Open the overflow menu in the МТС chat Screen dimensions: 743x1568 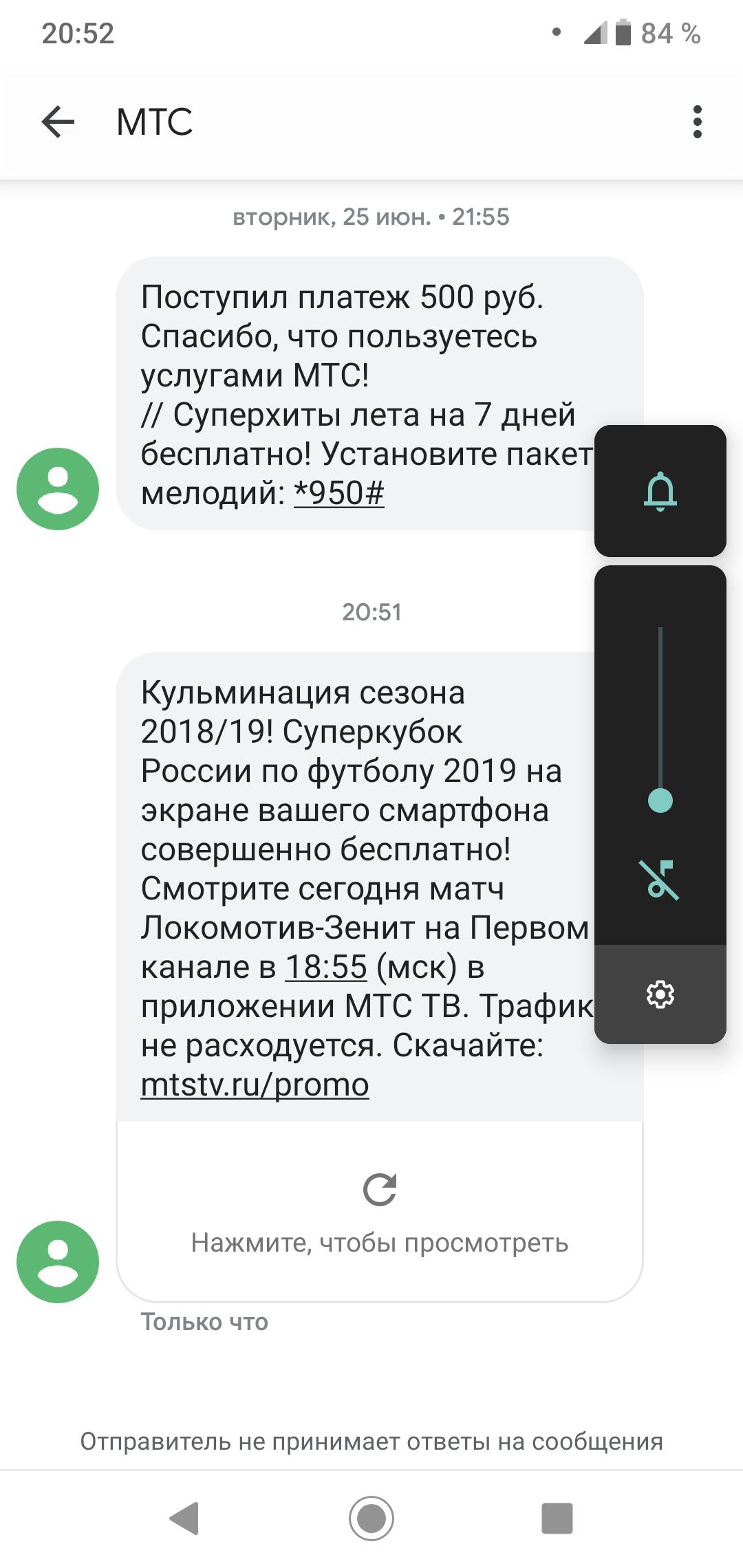pyautogui.click(x=697, y=122)
